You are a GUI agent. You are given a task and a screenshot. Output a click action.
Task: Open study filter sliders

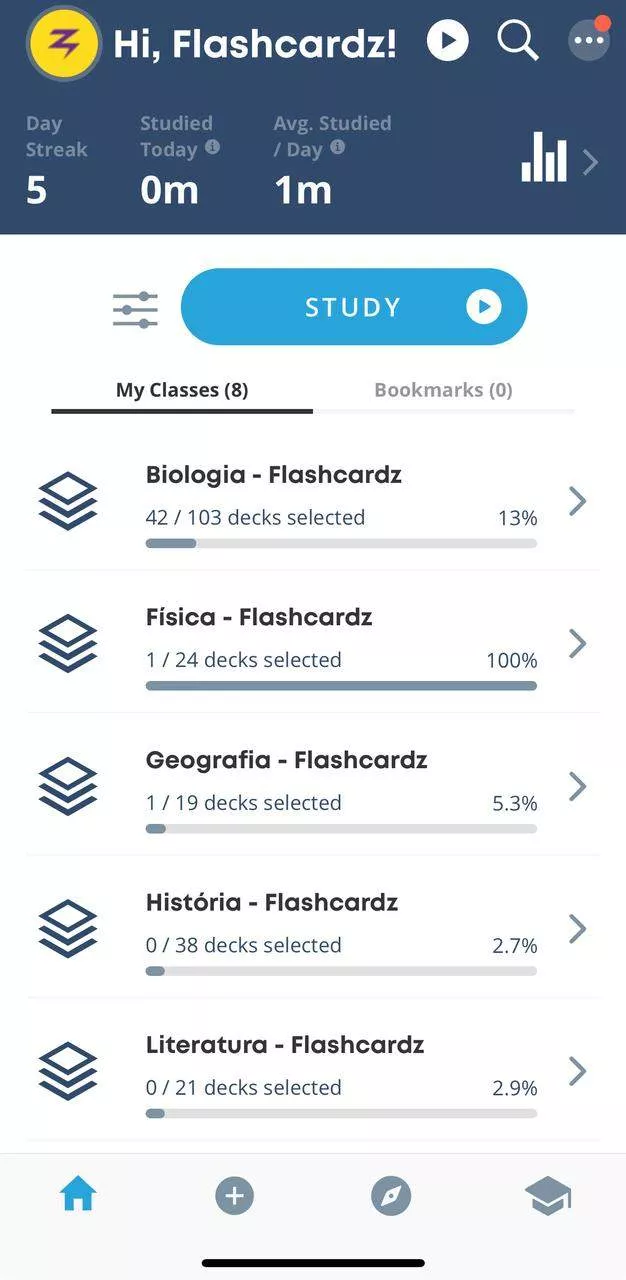tap(135, 309)
